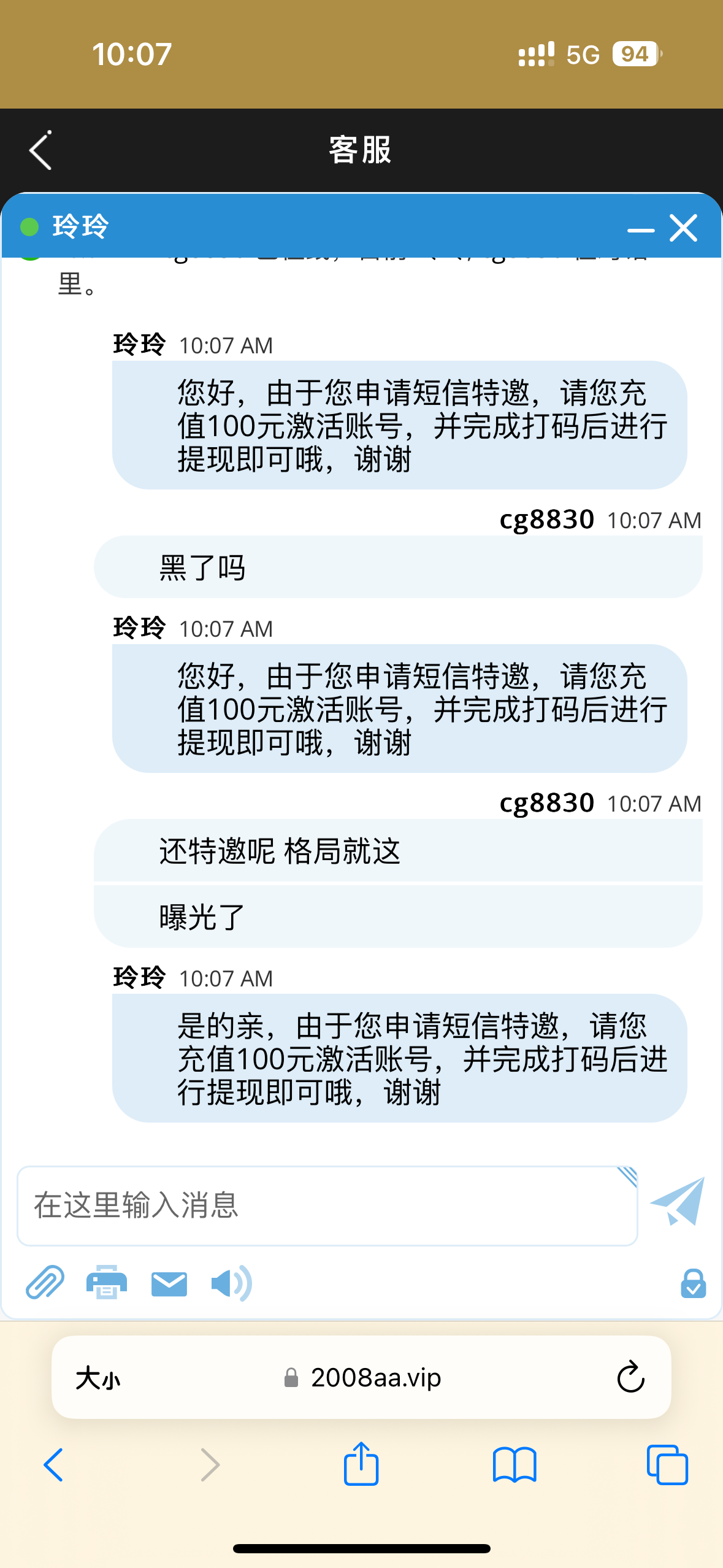Email the chat transcript via envelope icon
Image resolution: width=723 pixels, height=1568 pixels.
tap(169, 1284)
